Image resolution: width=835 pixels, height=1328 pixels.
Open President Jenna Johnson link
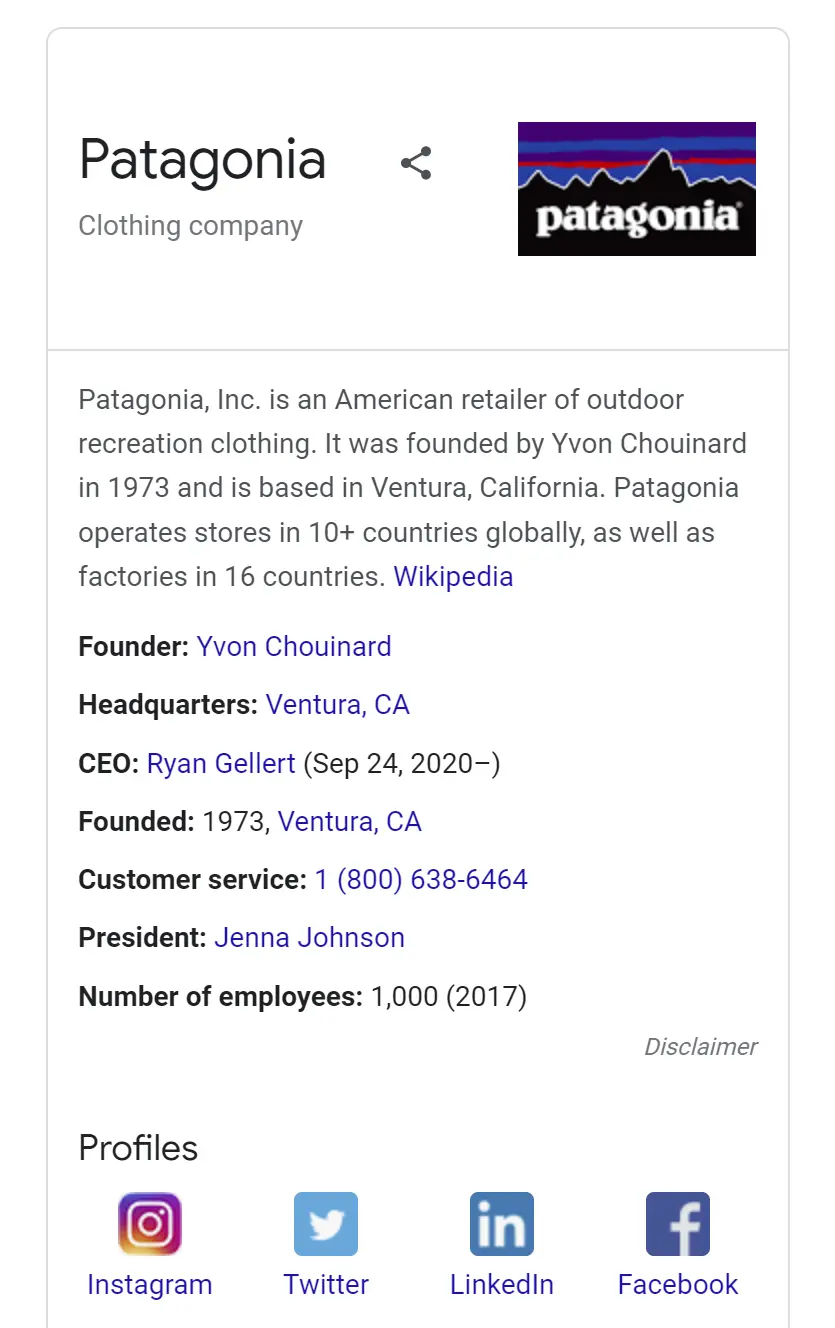pos(309,938)
